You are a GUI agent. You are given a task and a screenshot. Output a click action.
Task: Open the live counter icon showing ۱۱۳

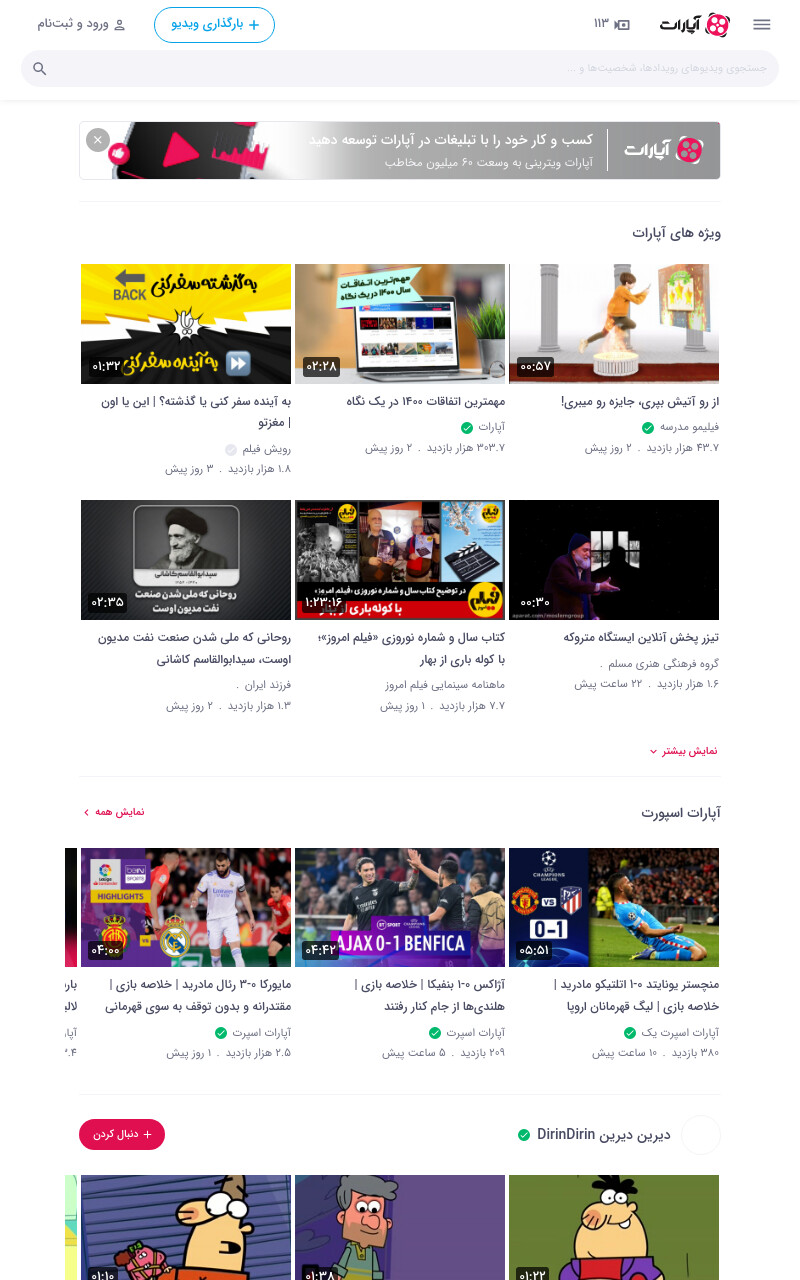[612, 25]
